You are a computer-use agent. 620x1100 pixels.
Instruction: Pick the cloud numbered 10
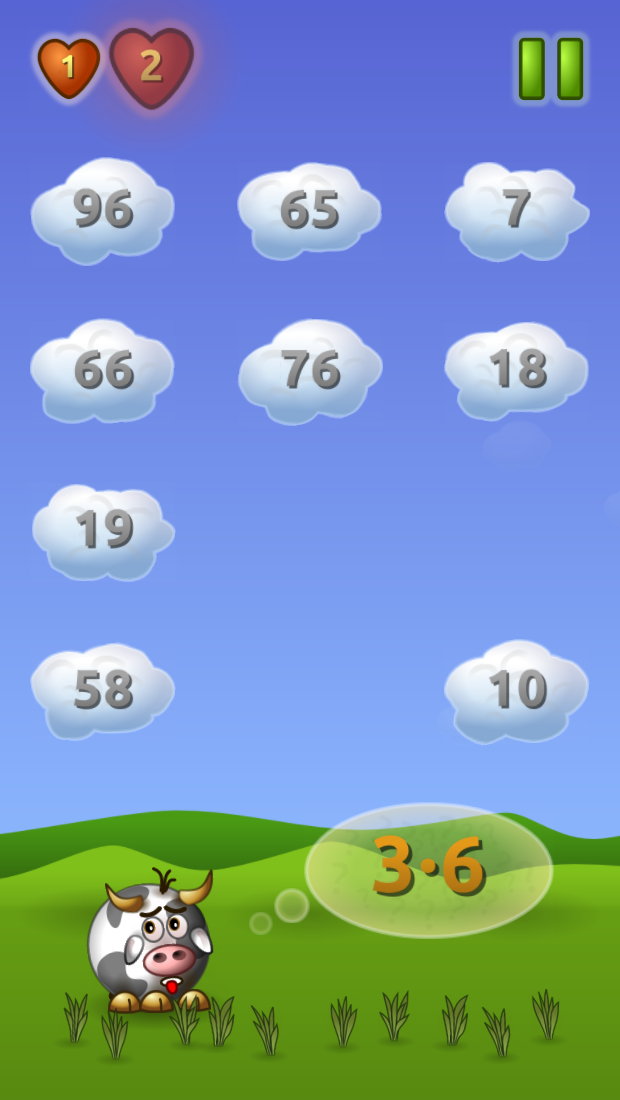517,690
